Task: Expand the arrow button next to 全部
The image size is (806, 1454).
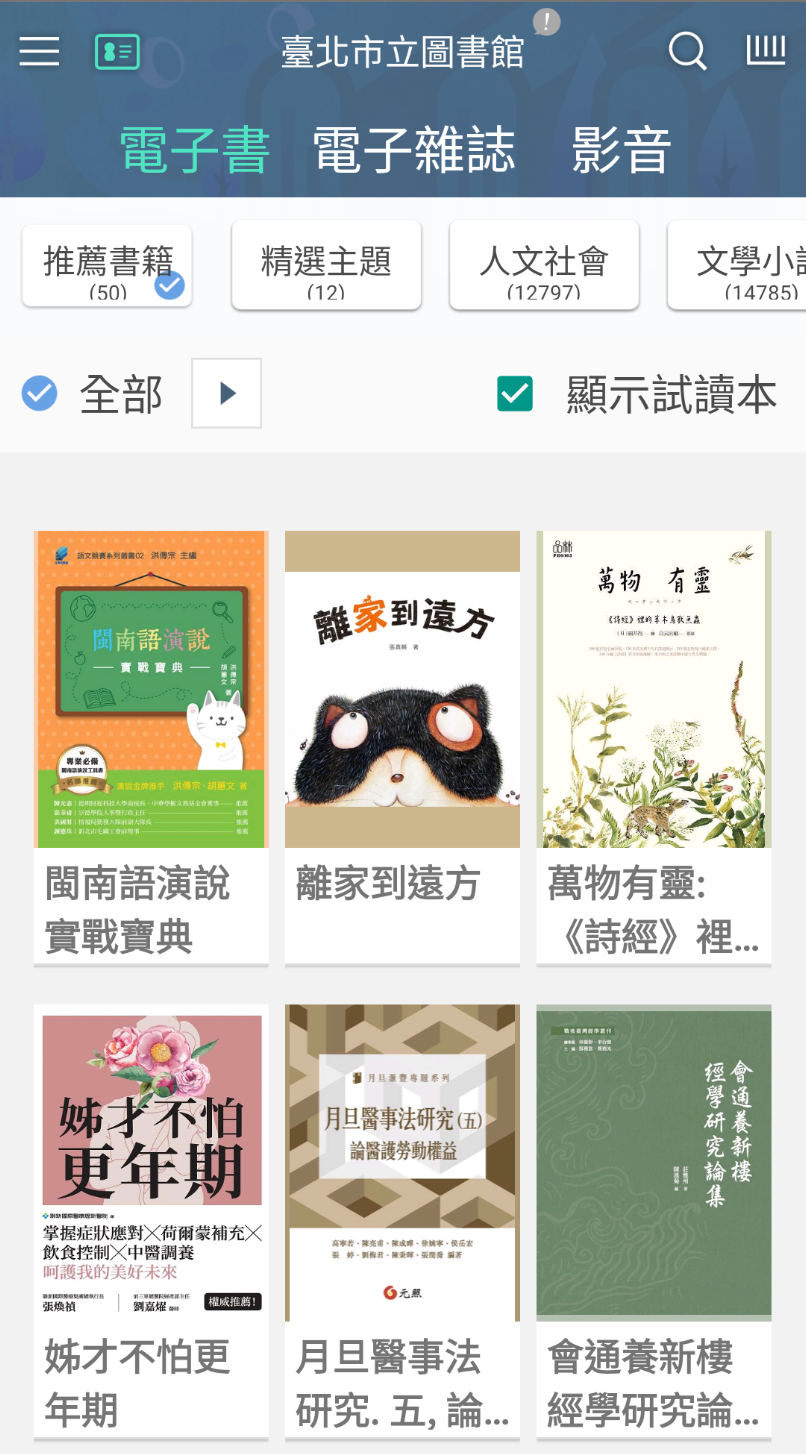Action: [x=227, y=393]
